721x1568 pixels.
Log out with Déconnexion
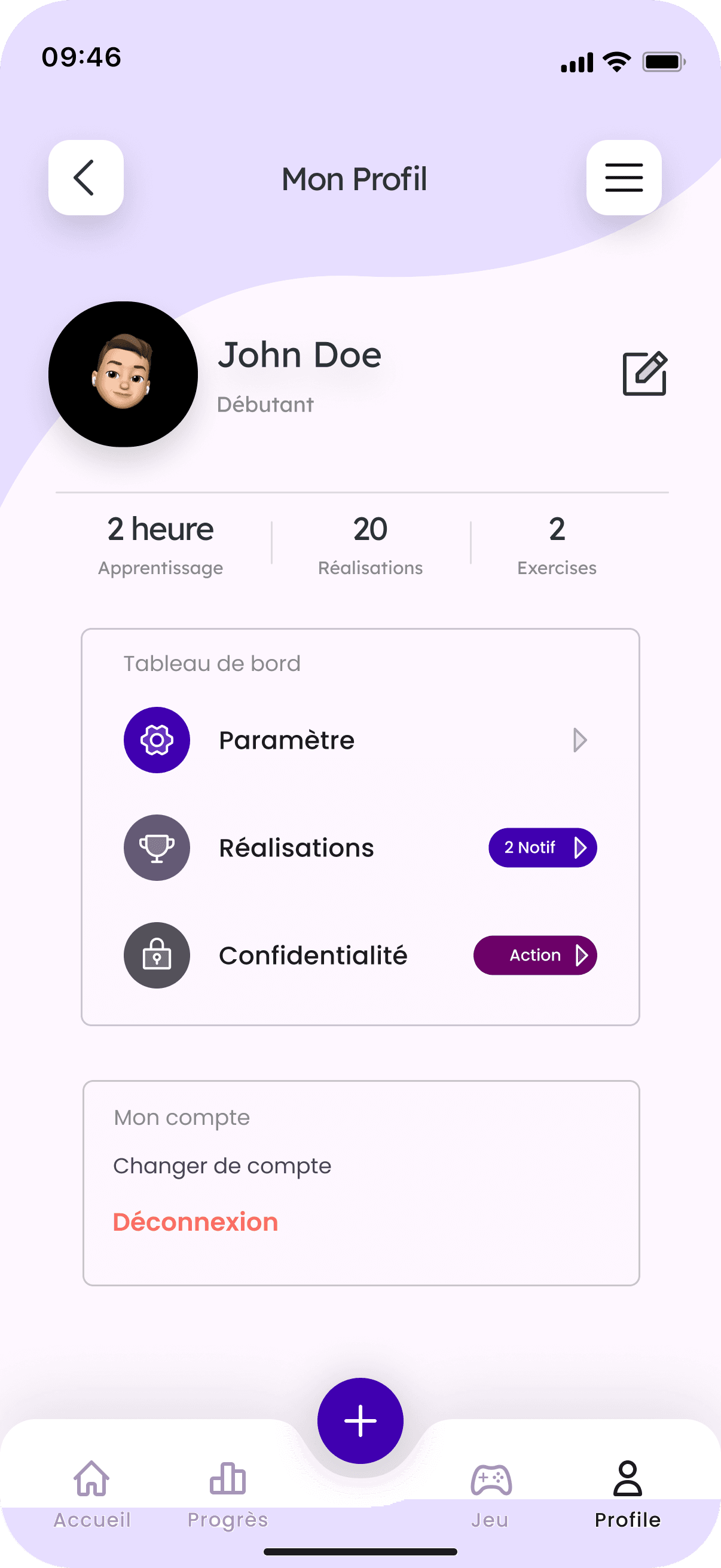195,1222
